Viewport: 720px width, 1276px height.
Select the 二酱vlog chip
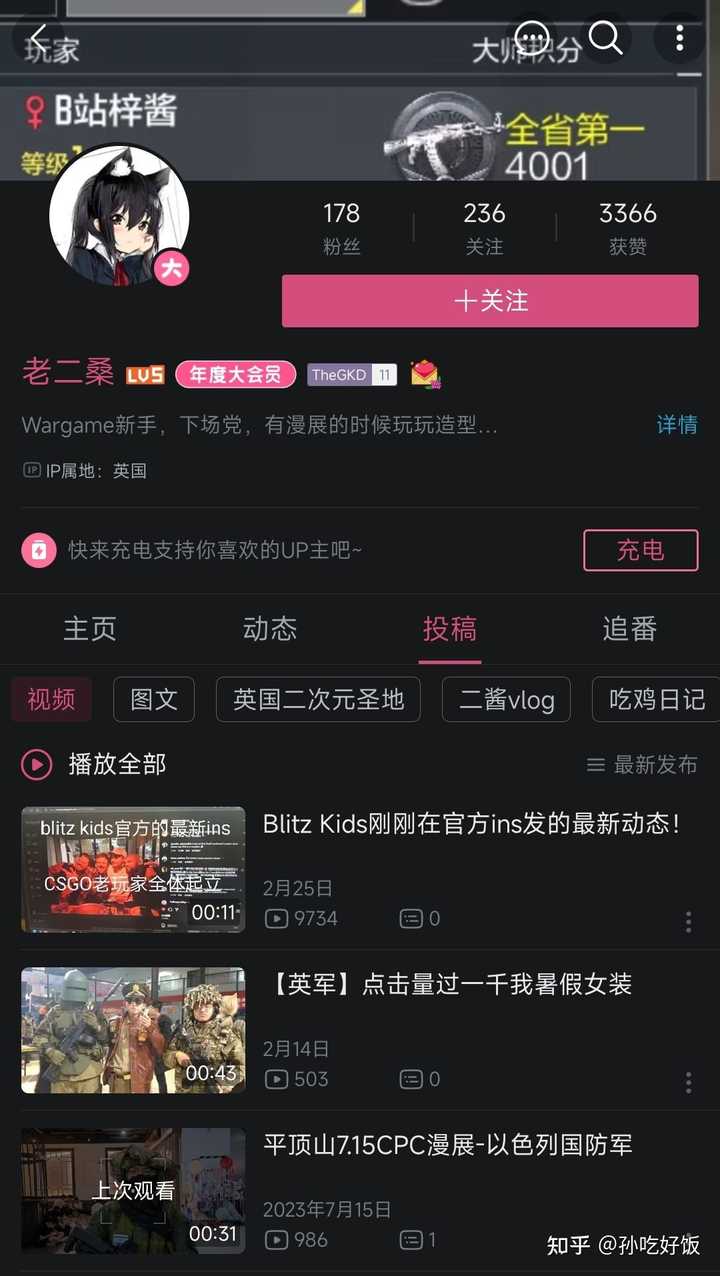[506, 699]
